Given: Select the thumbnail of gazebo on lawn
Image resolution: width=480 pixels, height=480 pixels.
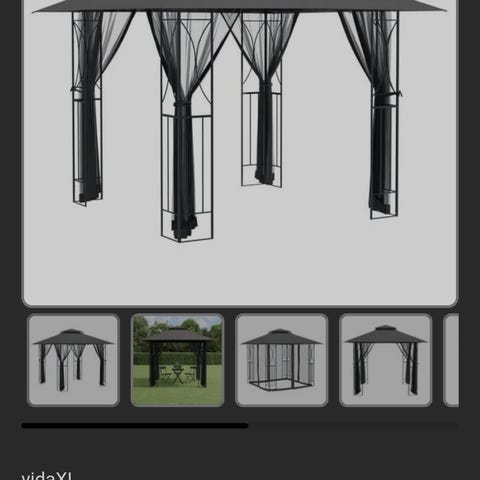Looking at the screenshot, I should pos(177,360).
